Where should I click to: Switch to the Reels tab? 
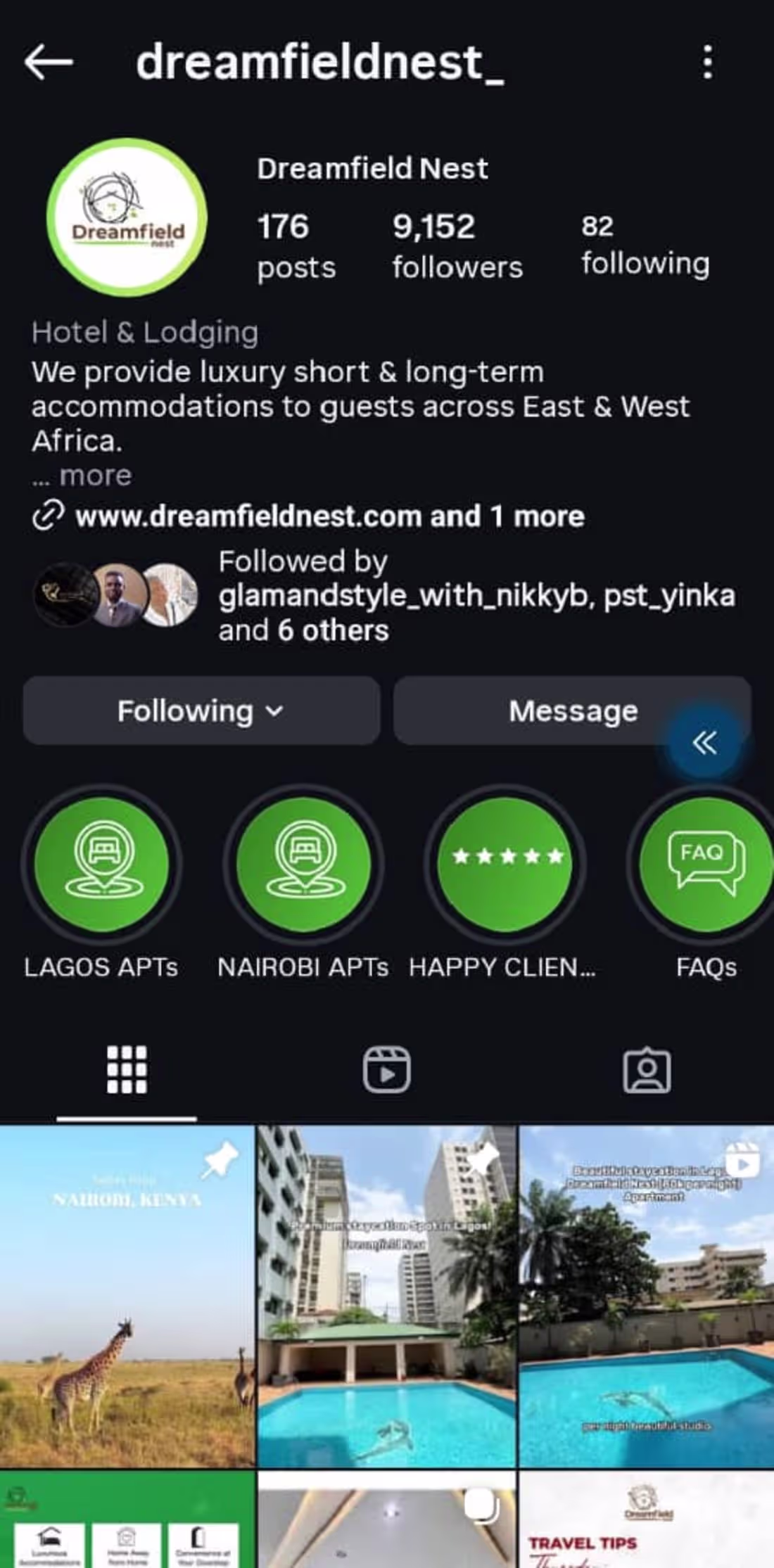[x=386, y=1070]
